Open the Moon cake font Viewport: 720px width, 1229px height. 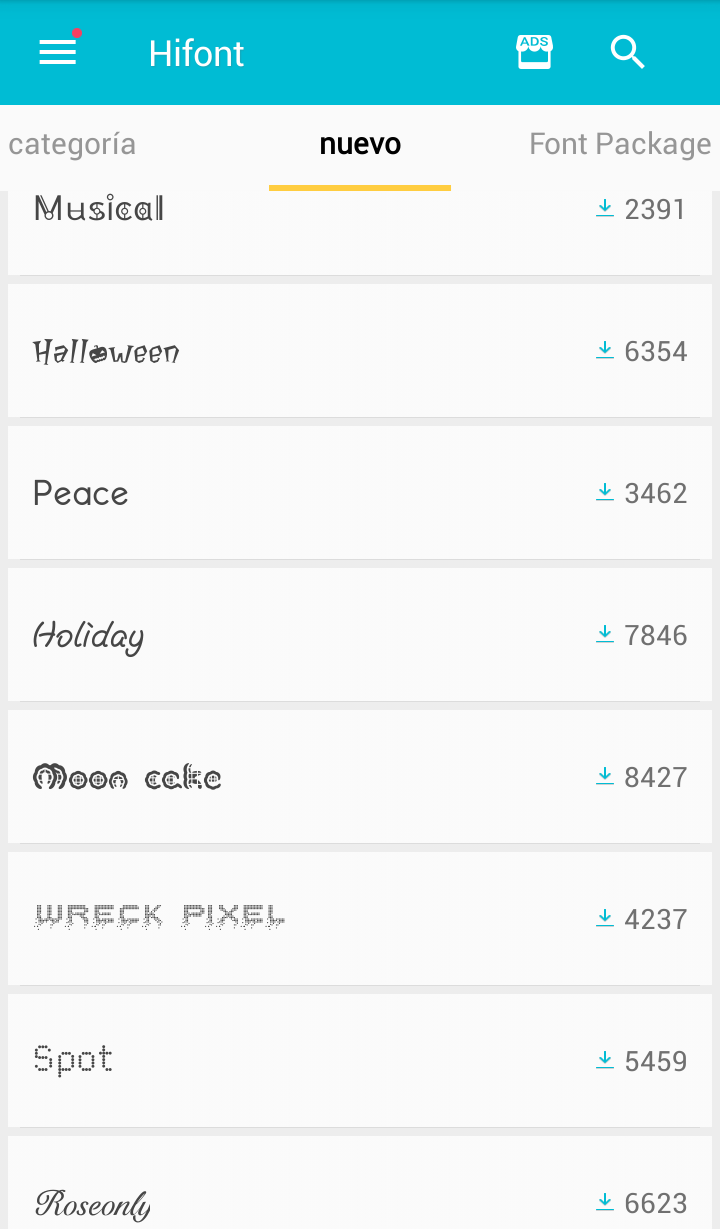click(127, 778)
